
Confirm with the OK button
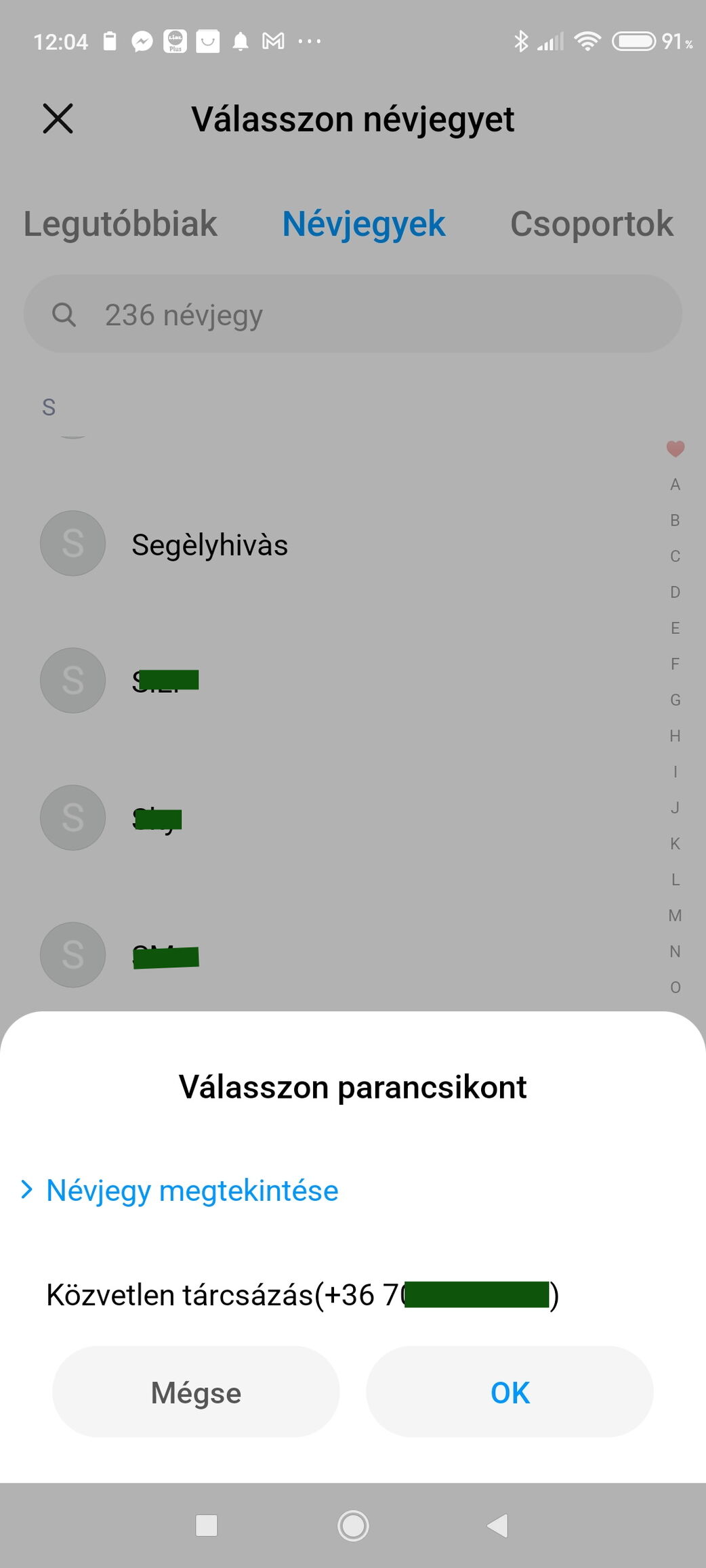pos(510,1393)
